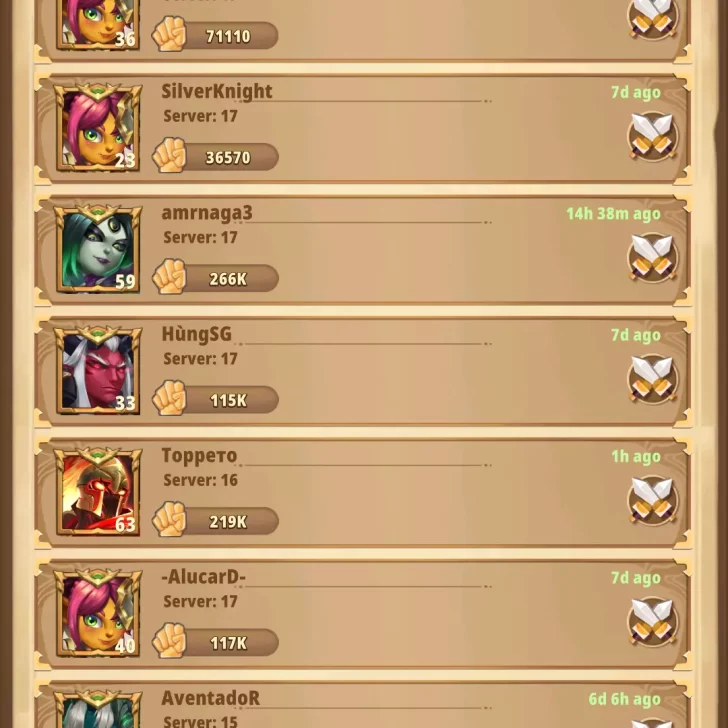Screen dimensions: 728x728
Task: View amrnaga3's hero avatar
Action: click(x=98, y=249)
